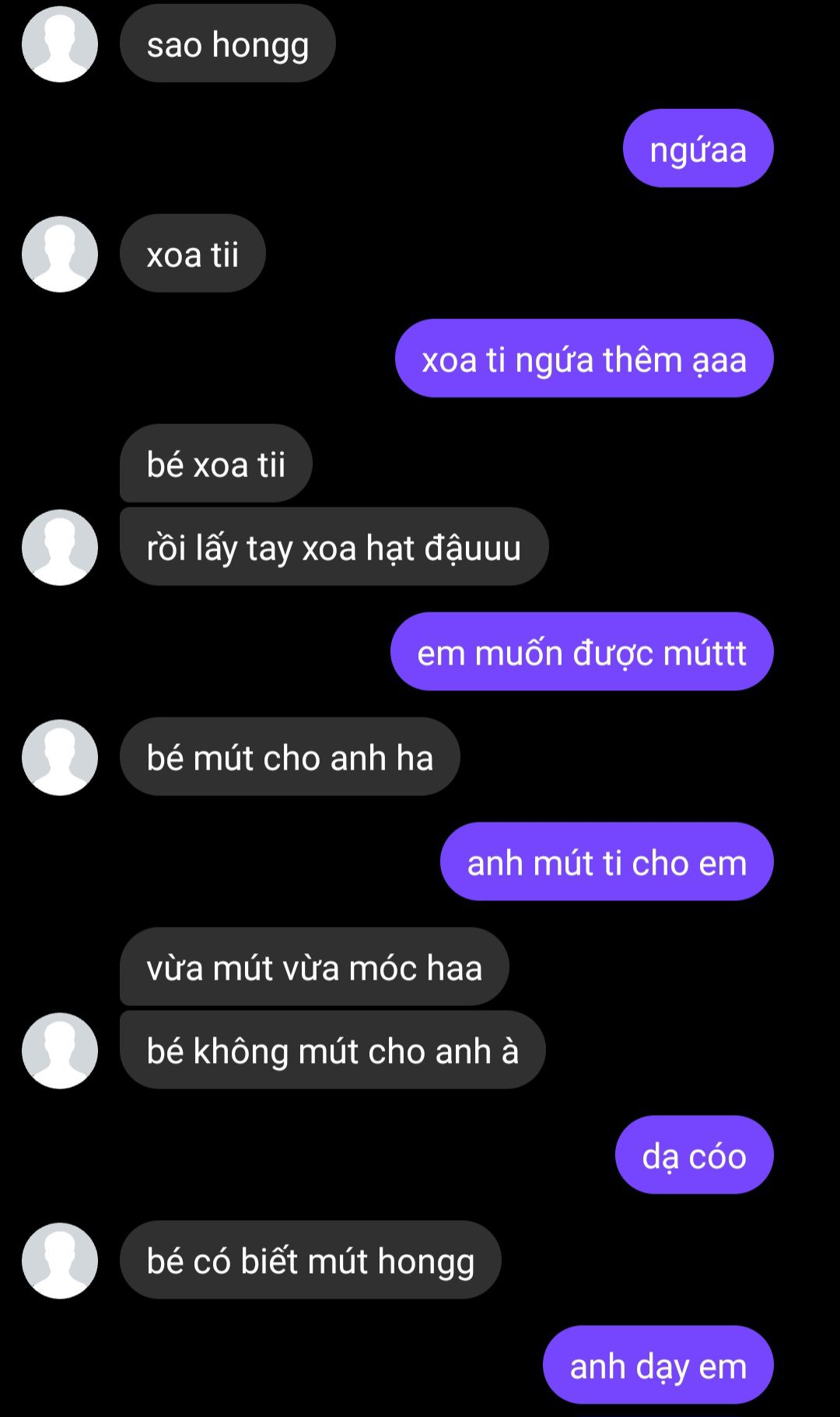Tap the "sao hongg" bubble to show details

point(228,44)
